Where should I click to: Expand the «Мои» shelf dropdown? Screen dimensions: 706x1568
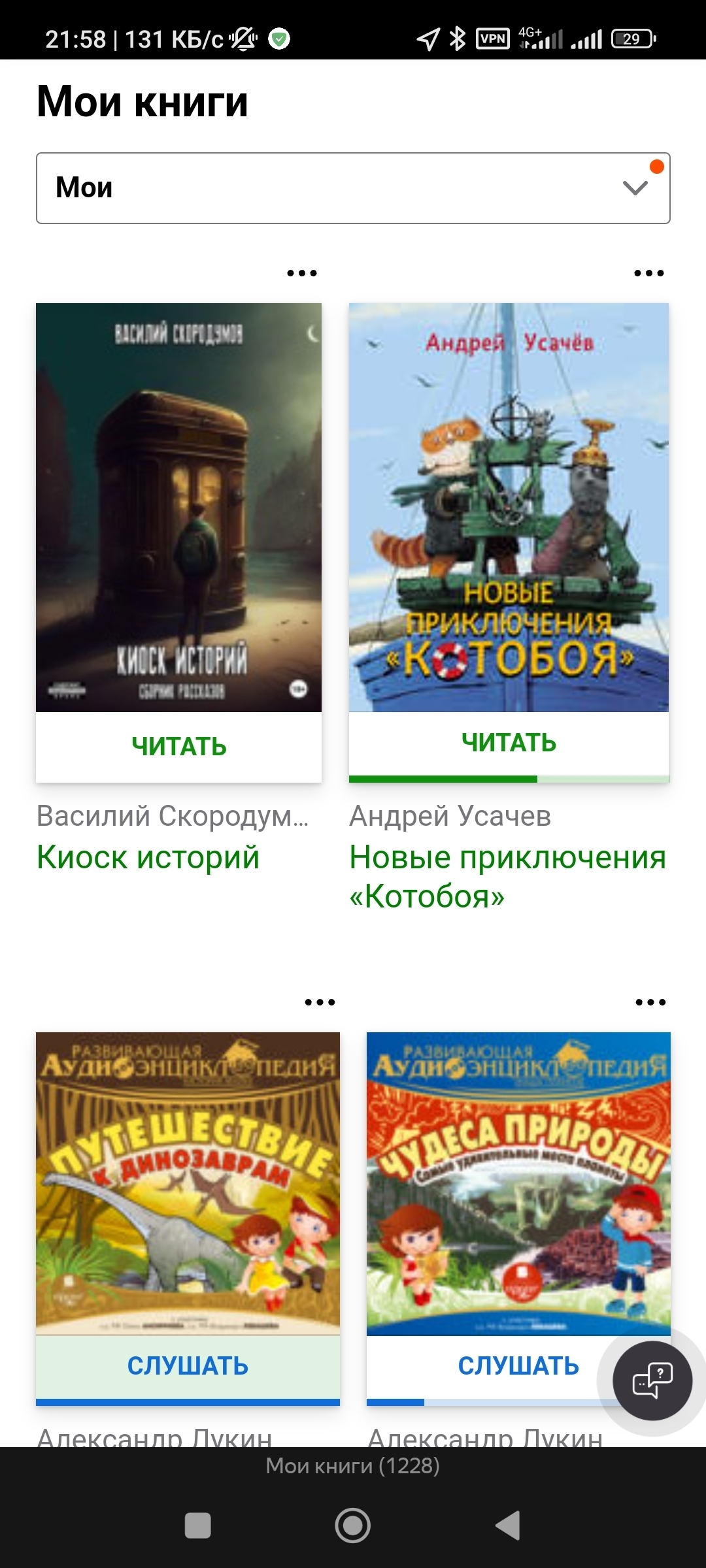coord(353,188)
